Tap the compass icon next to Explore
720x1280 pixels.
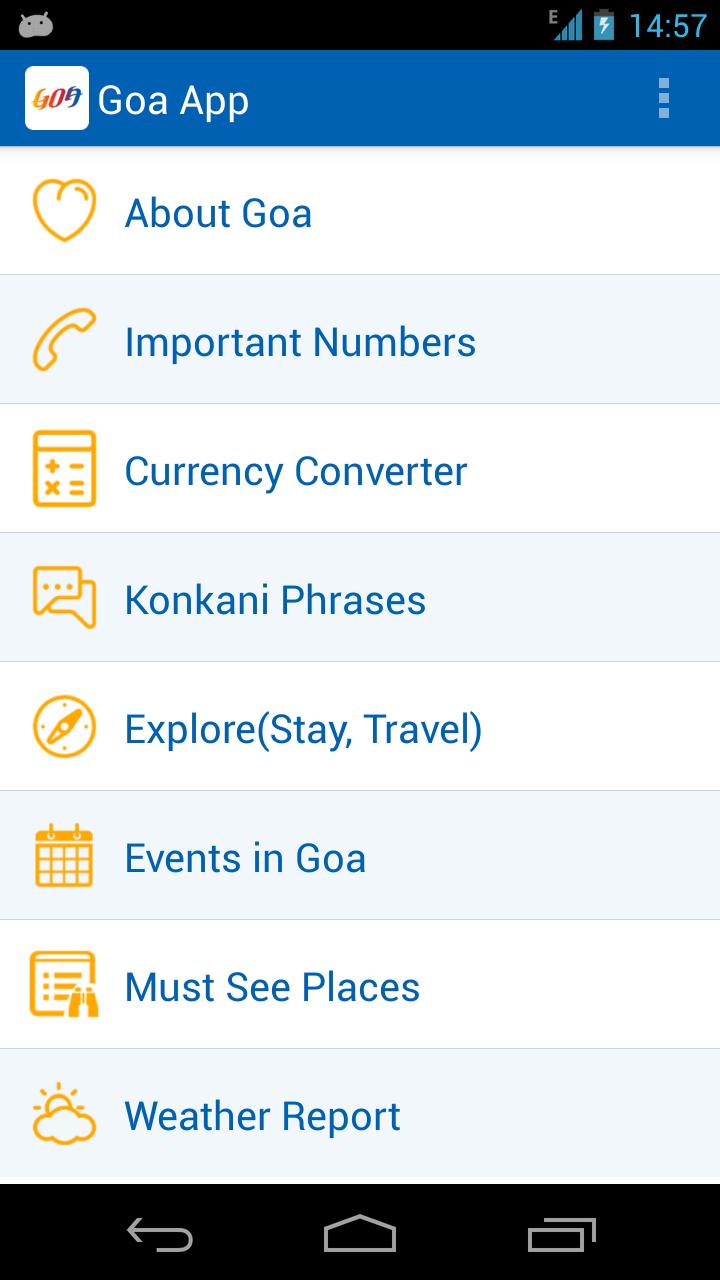point(64,726)
